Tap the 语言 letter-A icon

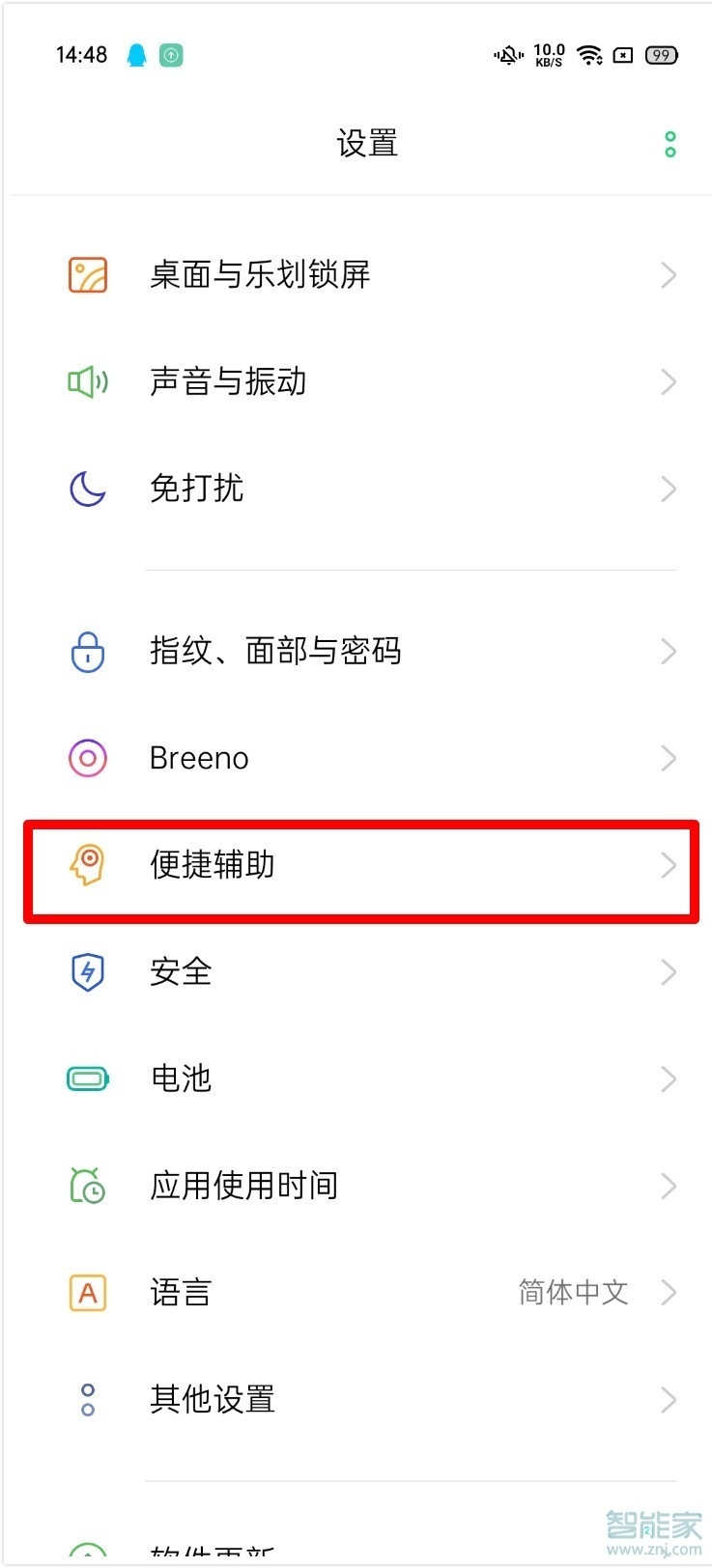[x=87, y=1292]
